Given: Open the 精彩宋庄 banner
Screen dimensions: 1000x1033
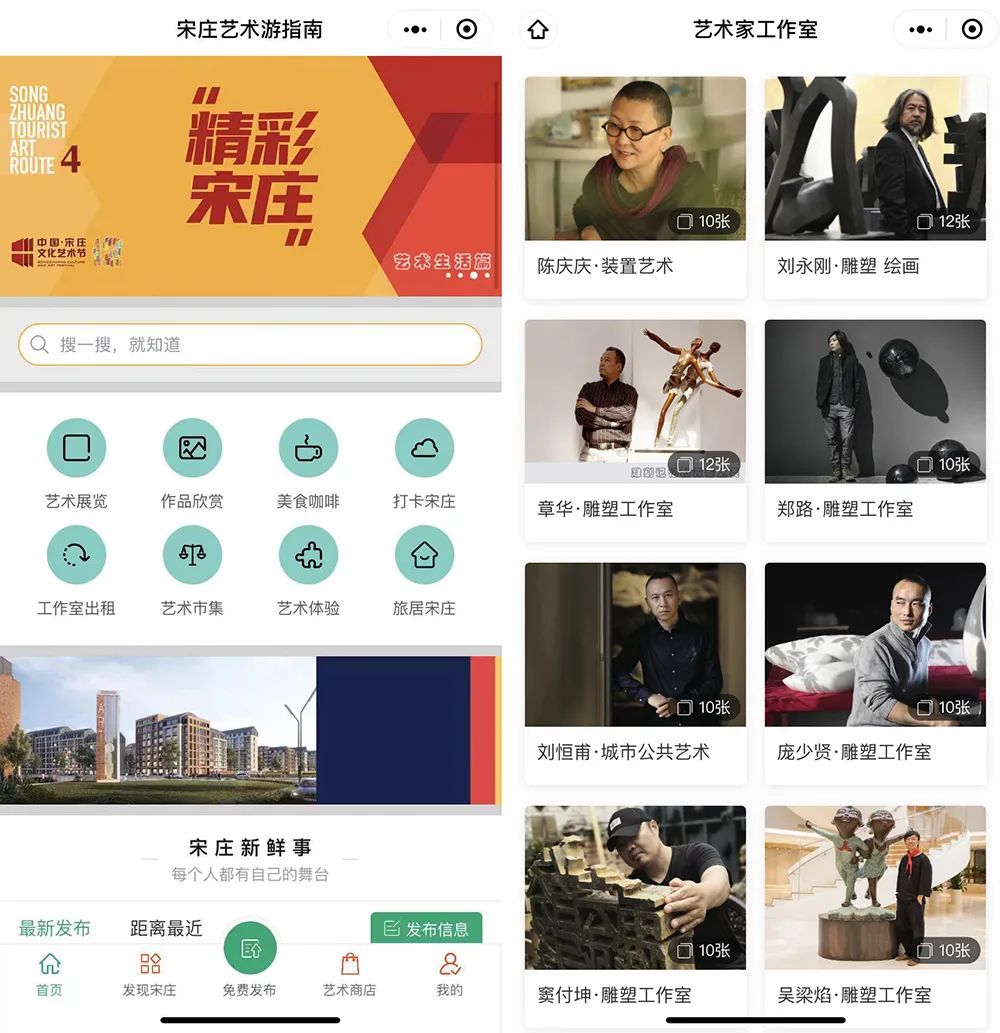Looking at the screenshot, I should pyautogui.click(x=250, y=176).
